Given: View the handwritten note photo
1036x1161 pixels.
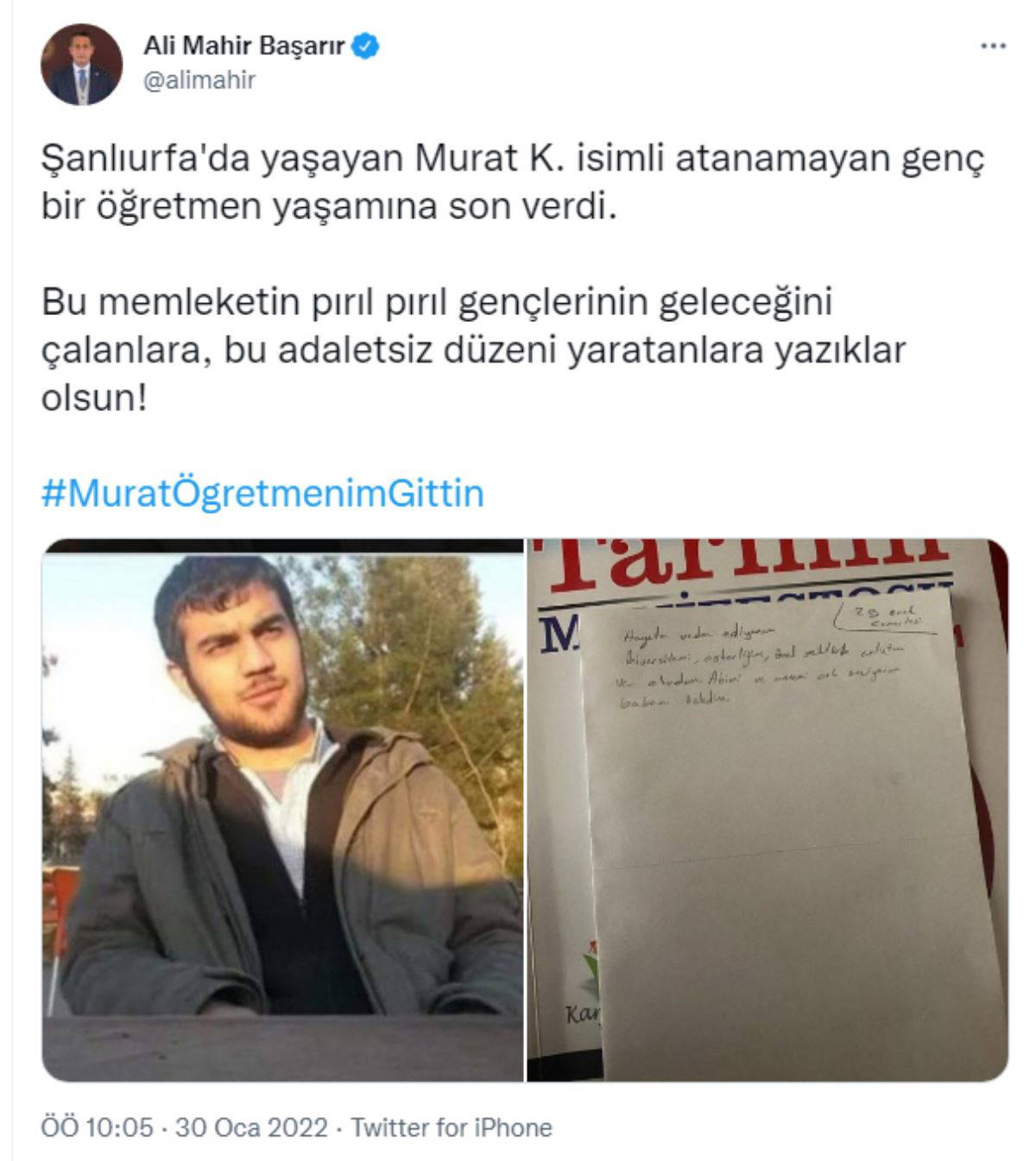Looking at the screenshot, I should pyautogui.click(x=768, y=810).
